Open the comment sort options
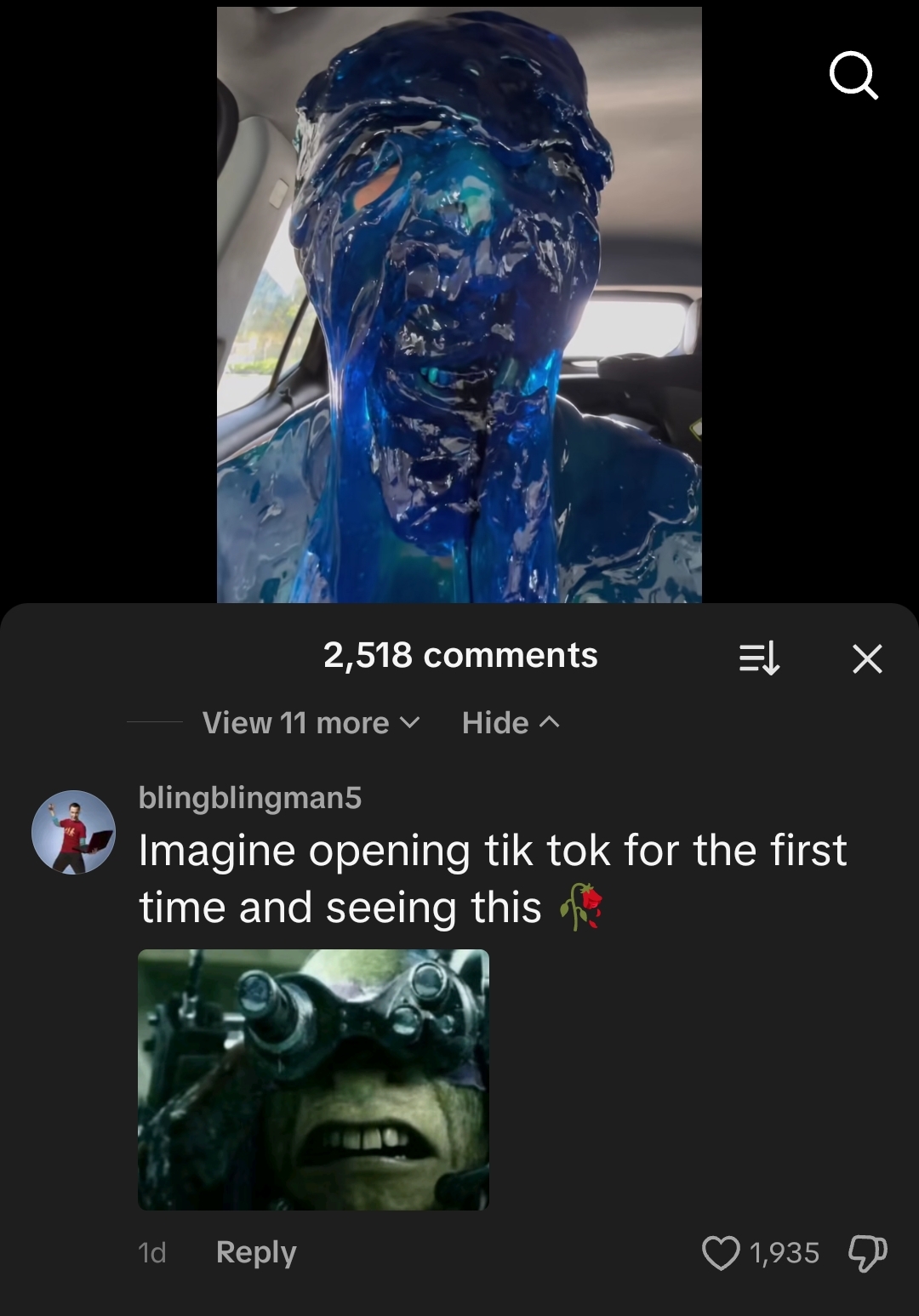The image size is (919, 1316). 759,658
